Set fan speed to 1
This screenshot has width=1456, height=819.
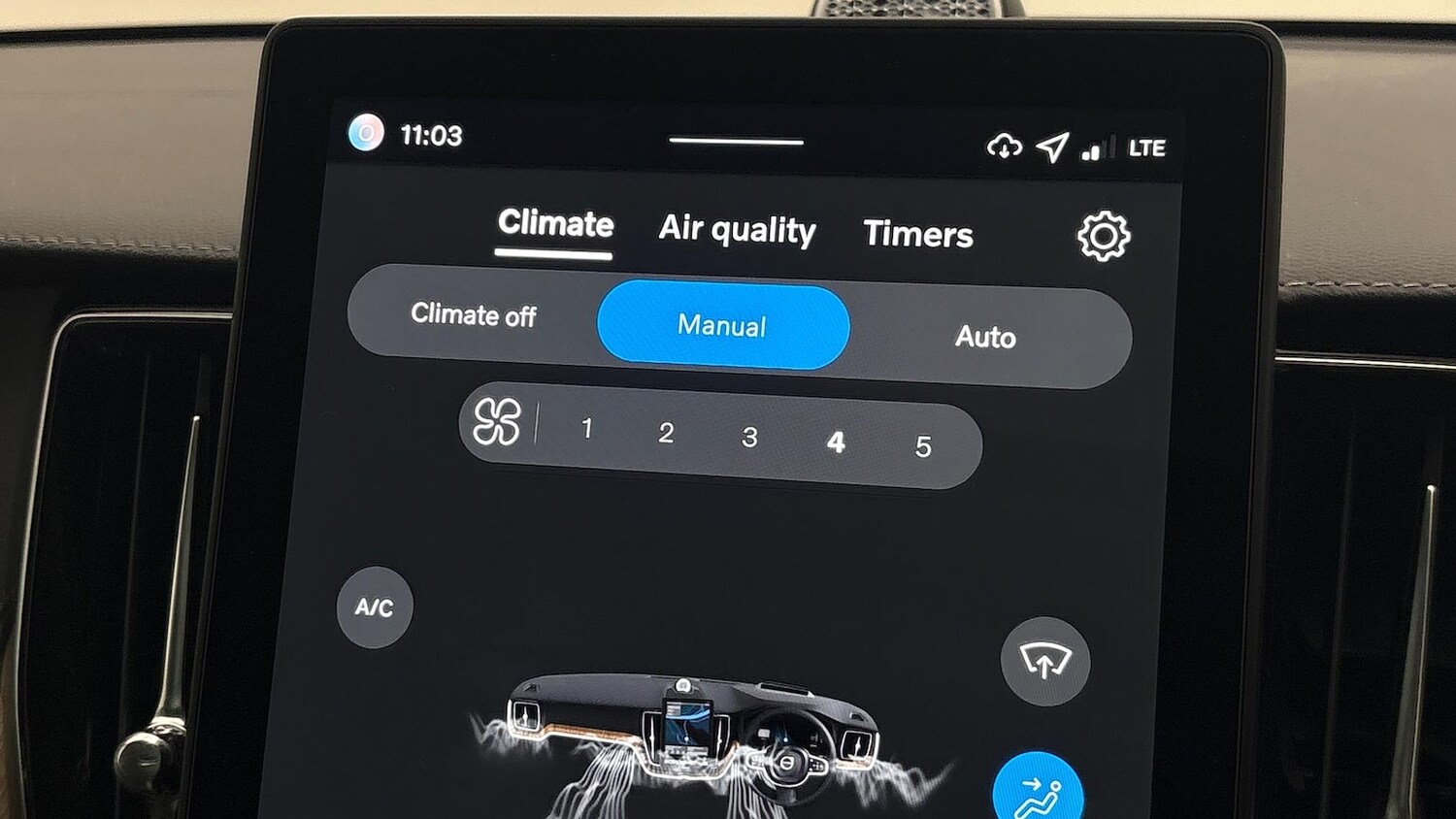[x=586, y=428]
